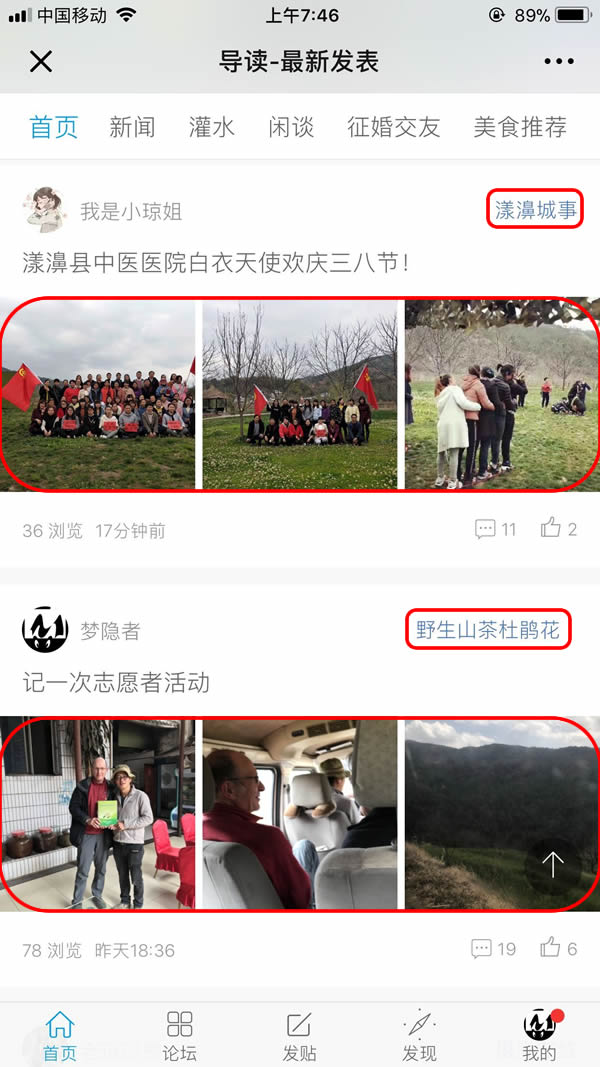Viewport: 600px width, 1067px height.
Task: Select the 闲谈 tab
Action: (x=291, y=127)
